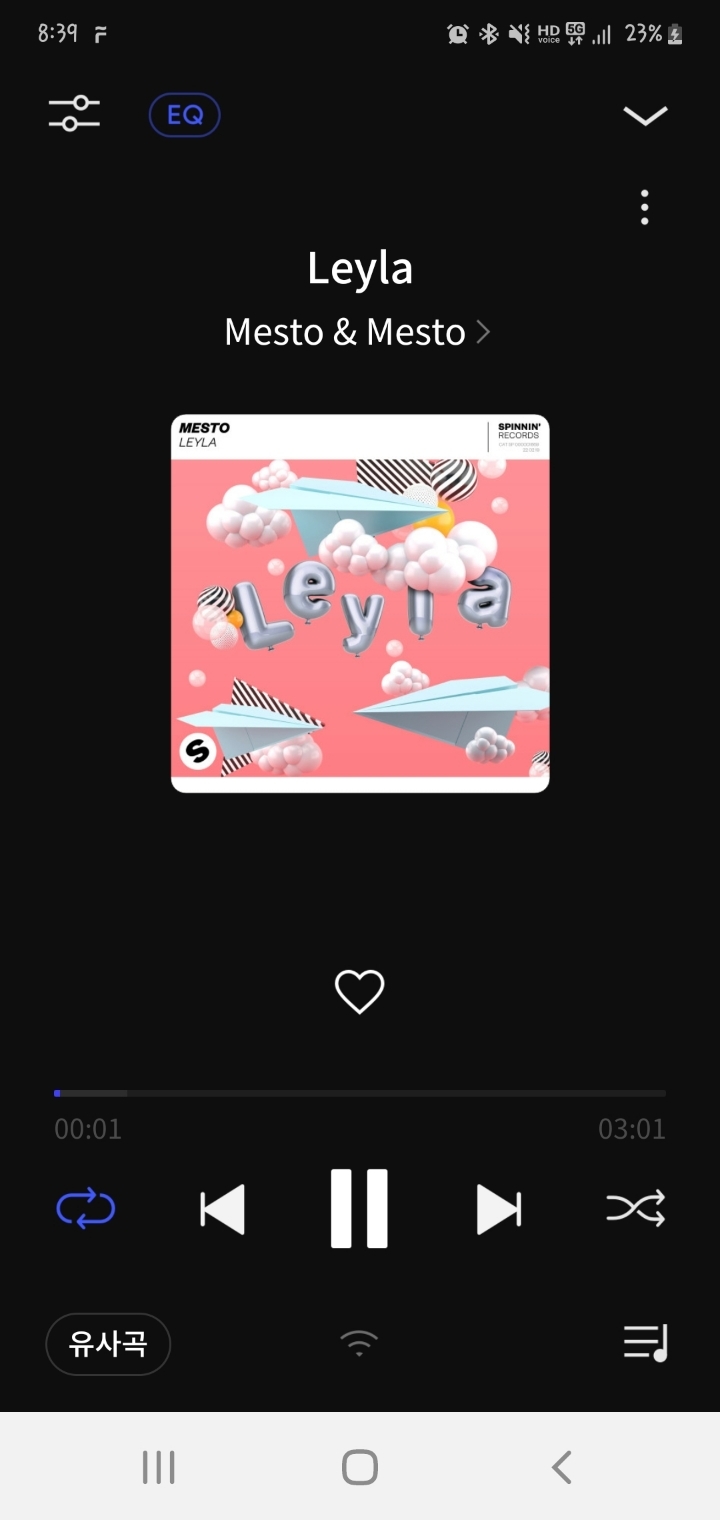Open the current playlist queue
This screenshot has width=720, height=1520.
pos(645,1343)
